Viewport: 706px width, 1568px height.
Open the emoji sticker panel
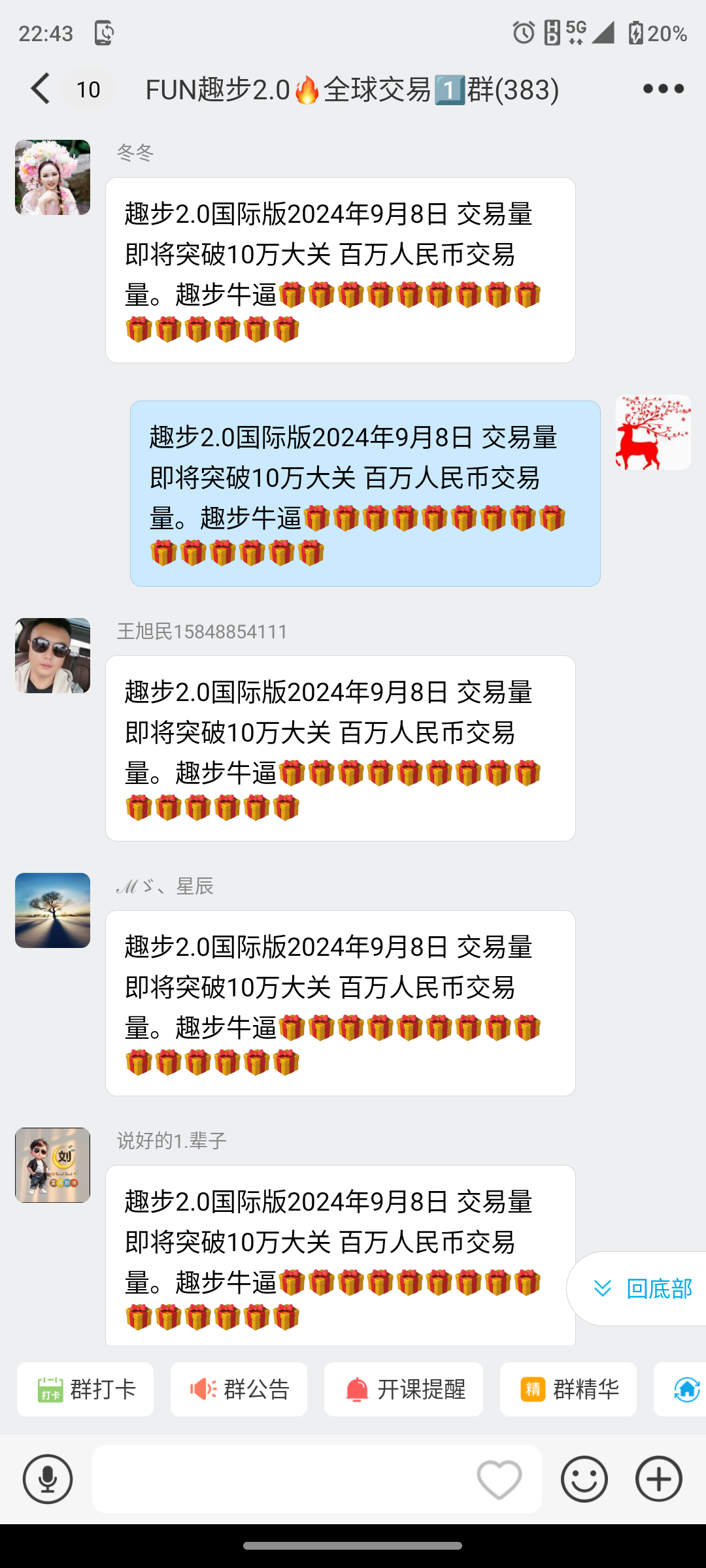click(x=584, y=1479)
